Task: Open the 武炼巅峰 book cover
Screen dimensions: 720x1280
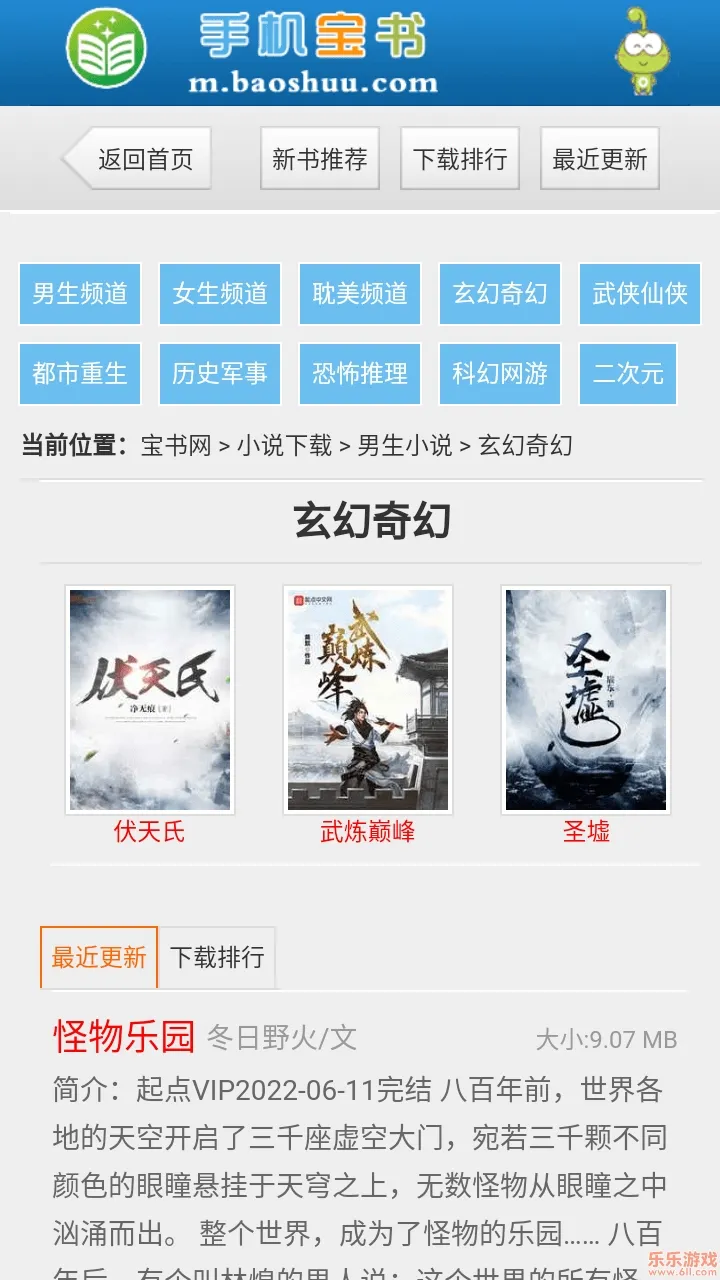Action: 368,699
